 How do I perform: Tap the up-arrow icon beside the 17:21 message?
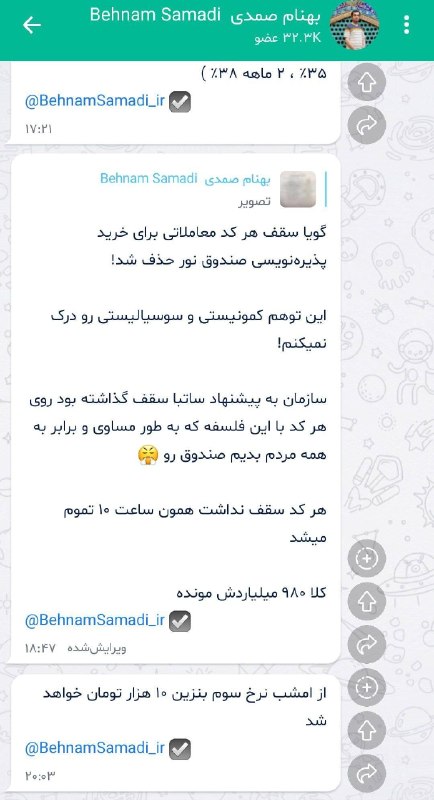coord(366,82)
